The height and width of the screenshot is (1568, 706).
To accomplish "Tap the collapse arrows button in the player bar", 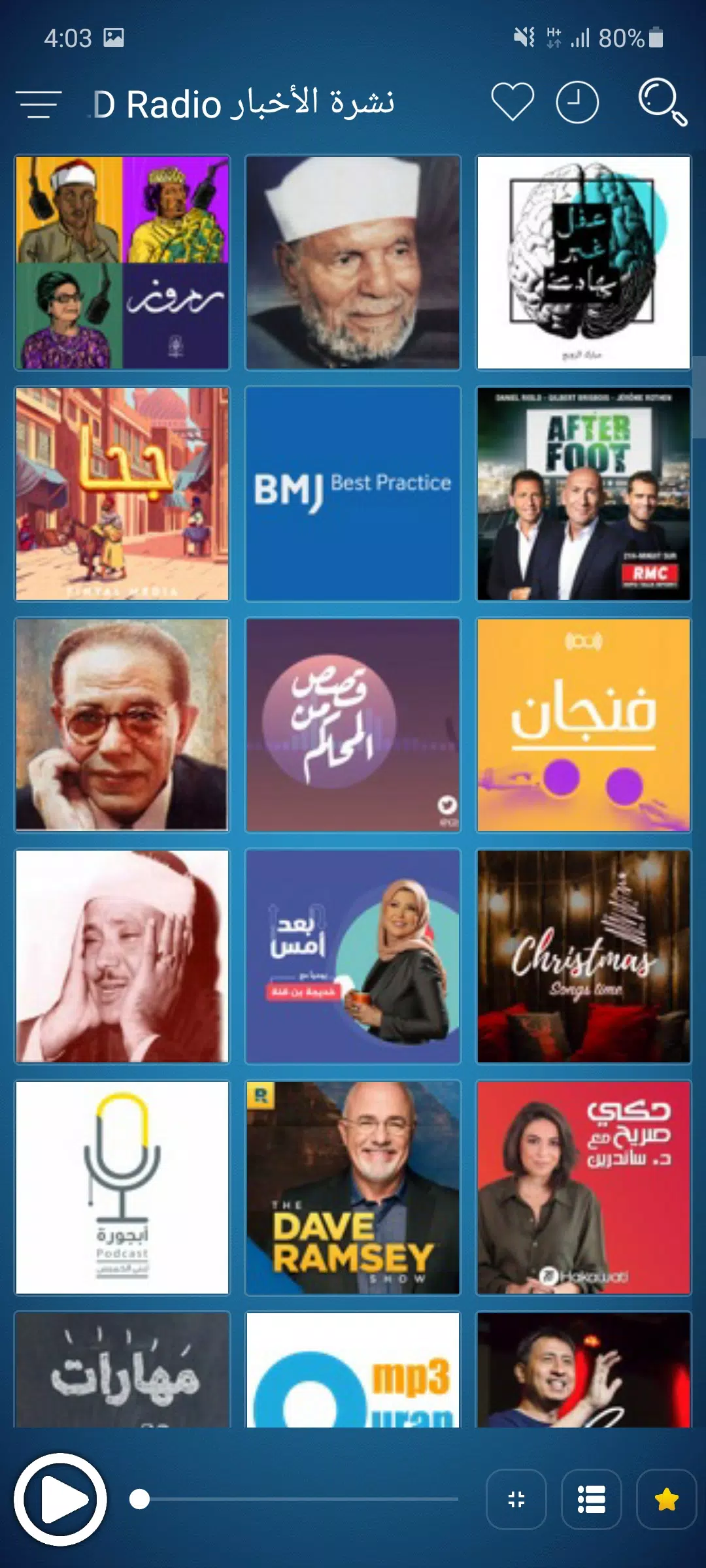I will coord(516,1499).
